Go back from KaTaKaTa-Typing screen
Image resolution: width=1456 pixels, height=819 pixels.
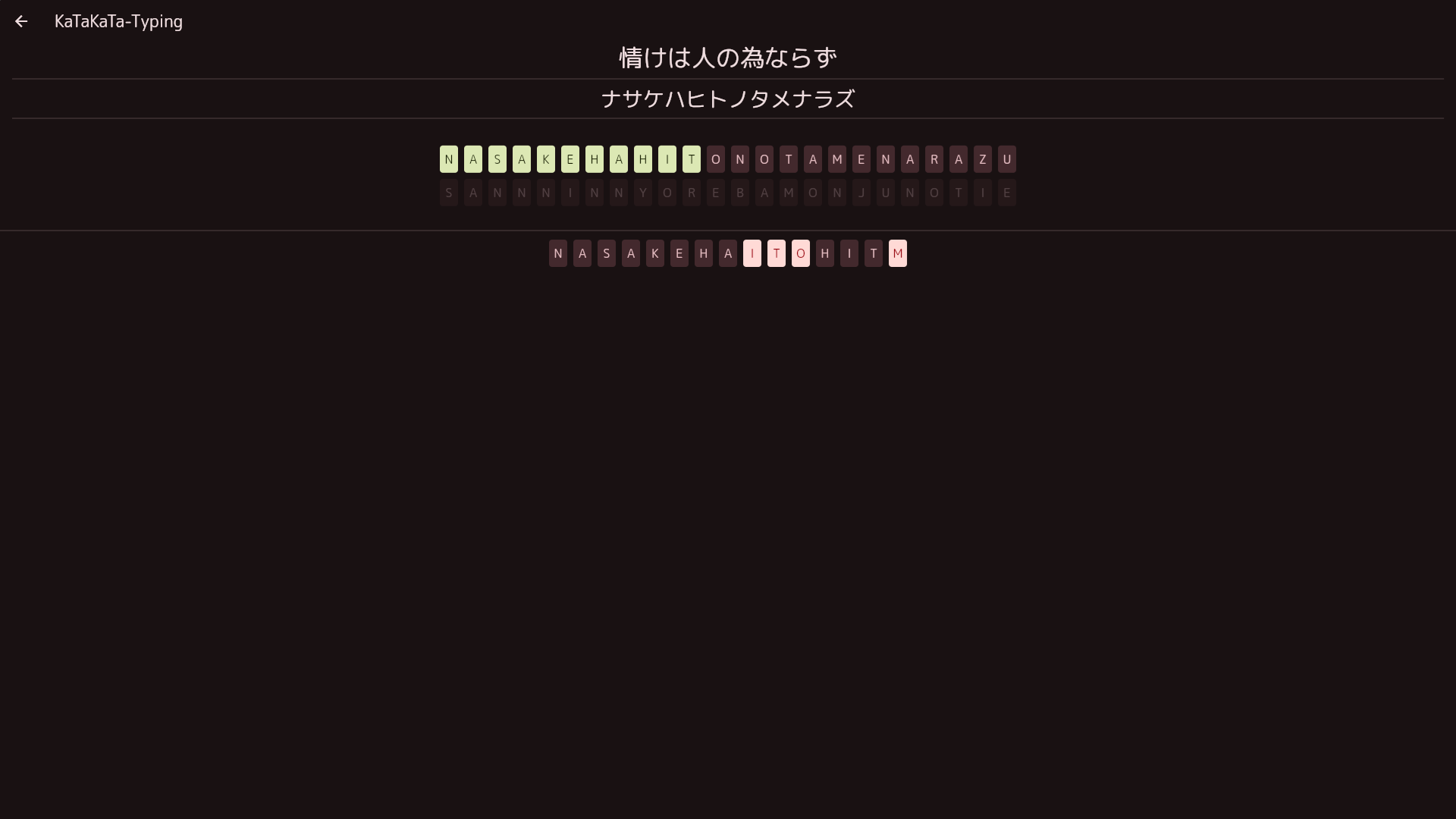point(21,21)
